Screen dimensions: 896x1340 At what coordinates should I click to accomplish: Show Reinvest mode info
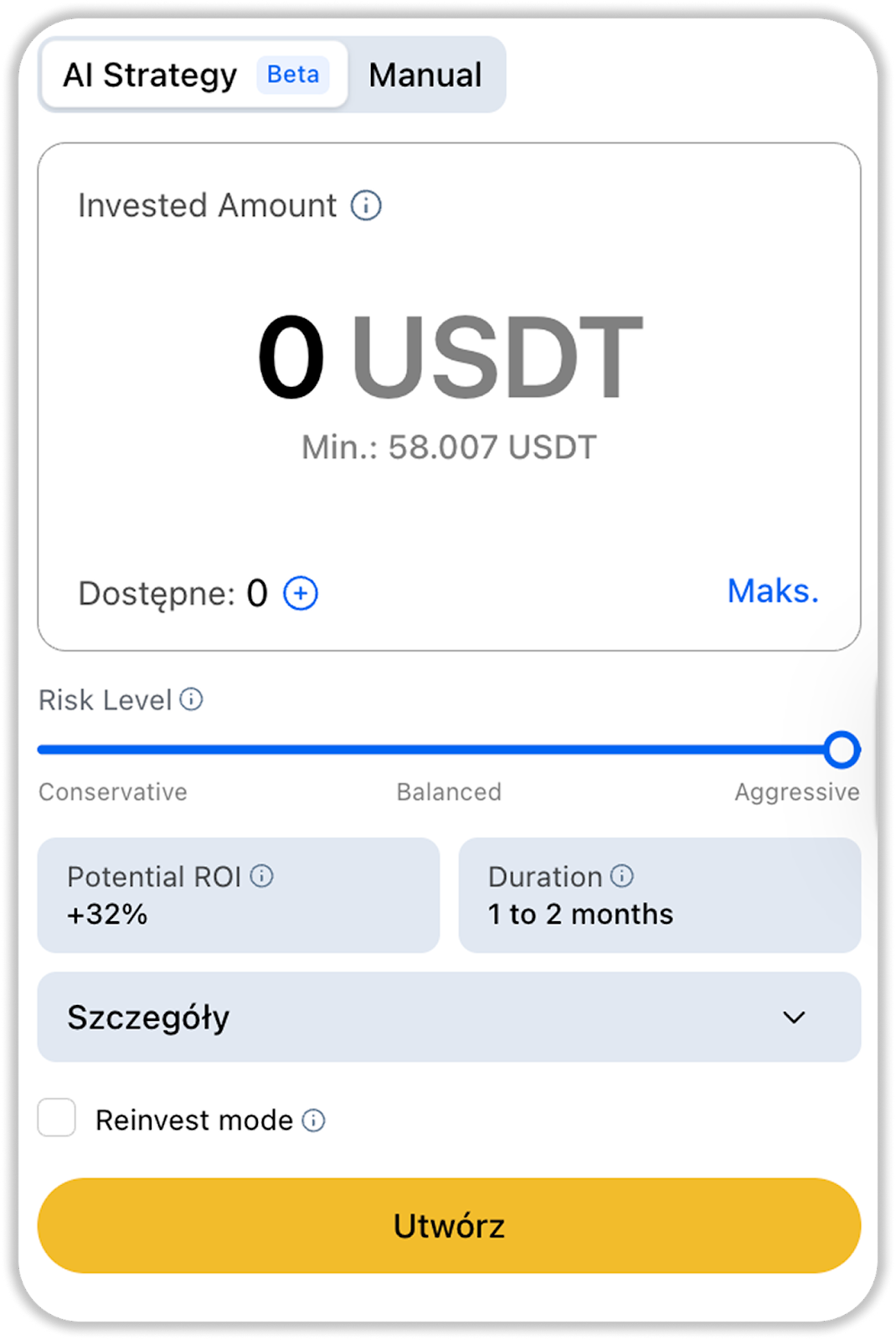point(314,1121)
